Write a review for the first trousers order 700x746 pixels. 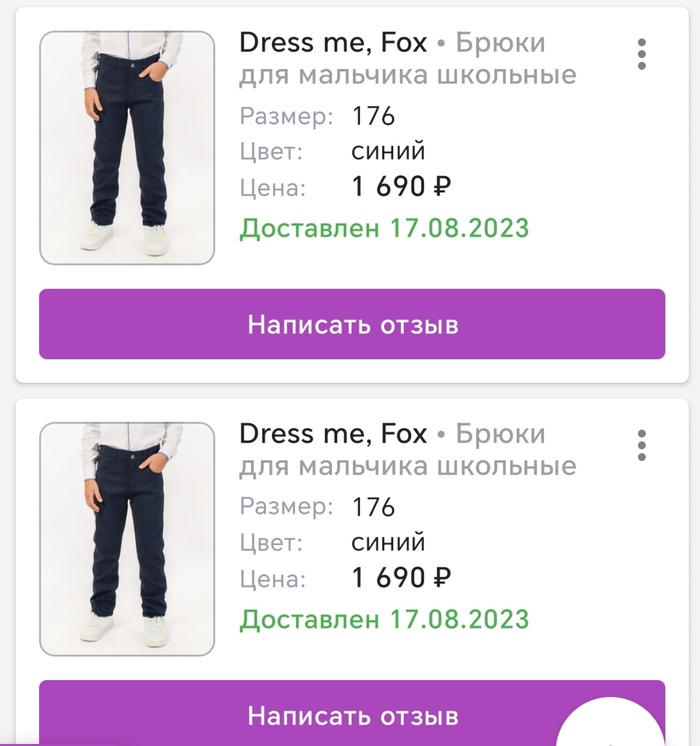point(352,324)
